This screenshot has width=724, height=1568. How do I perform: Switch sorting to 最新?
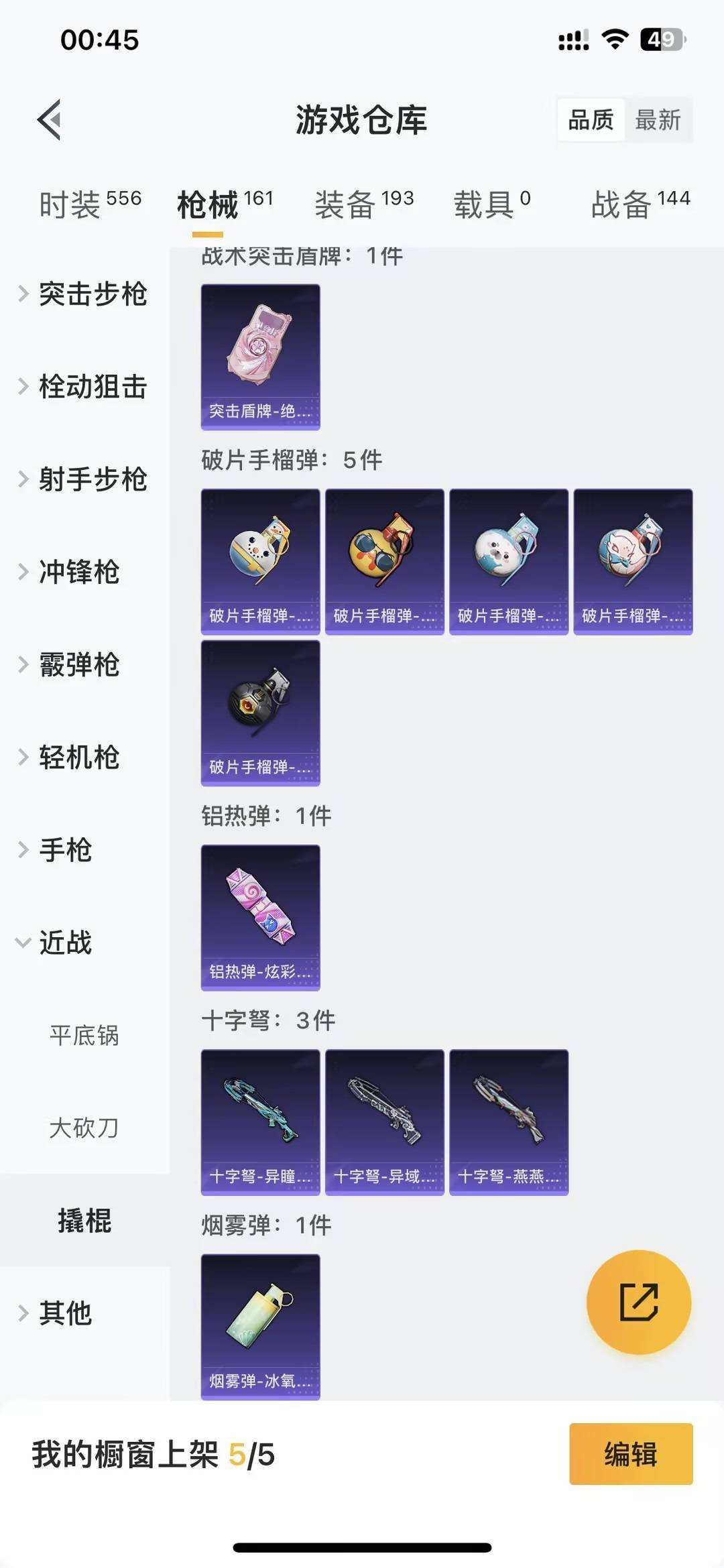[659, 121]
